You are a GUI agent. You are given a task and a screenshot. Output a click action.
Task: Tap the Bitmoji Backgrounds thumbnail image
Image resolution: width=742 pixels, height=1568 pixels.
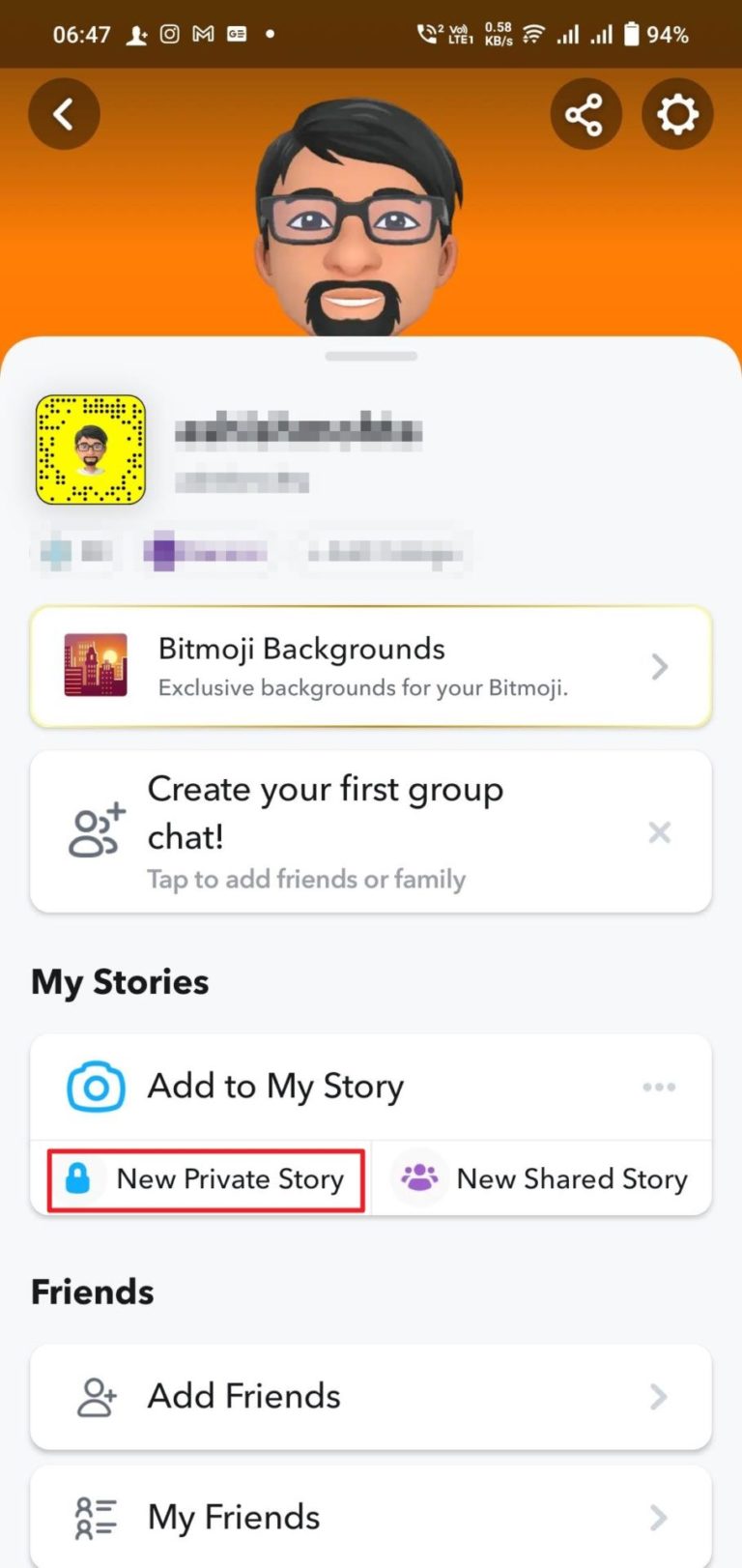click(x=93, y=666)
